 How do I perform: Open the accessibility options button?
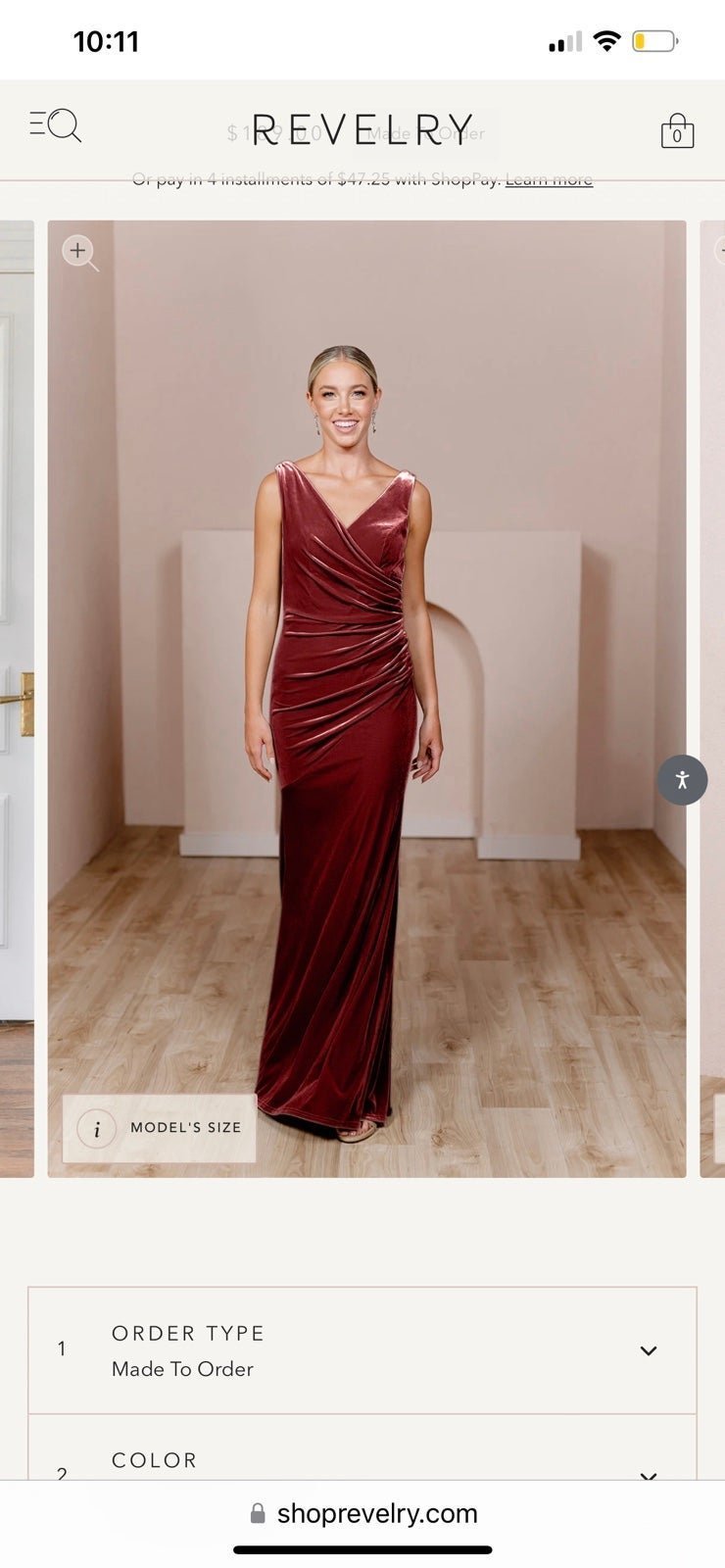point(682,780)
